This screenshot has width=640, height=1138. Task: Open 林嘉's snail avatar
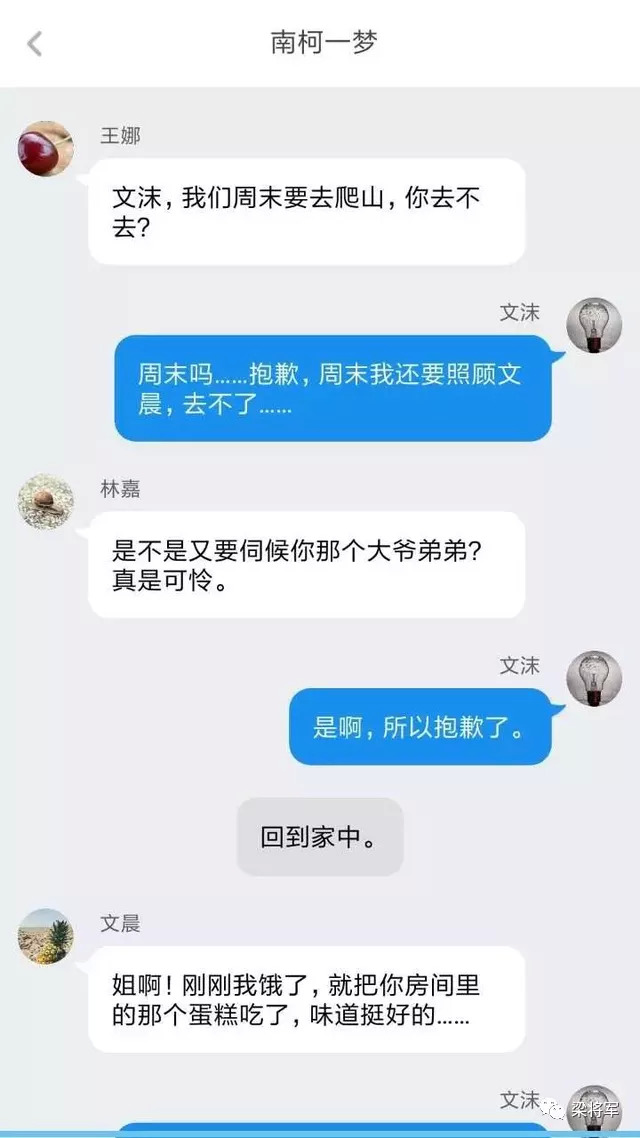tap(46, 502)
